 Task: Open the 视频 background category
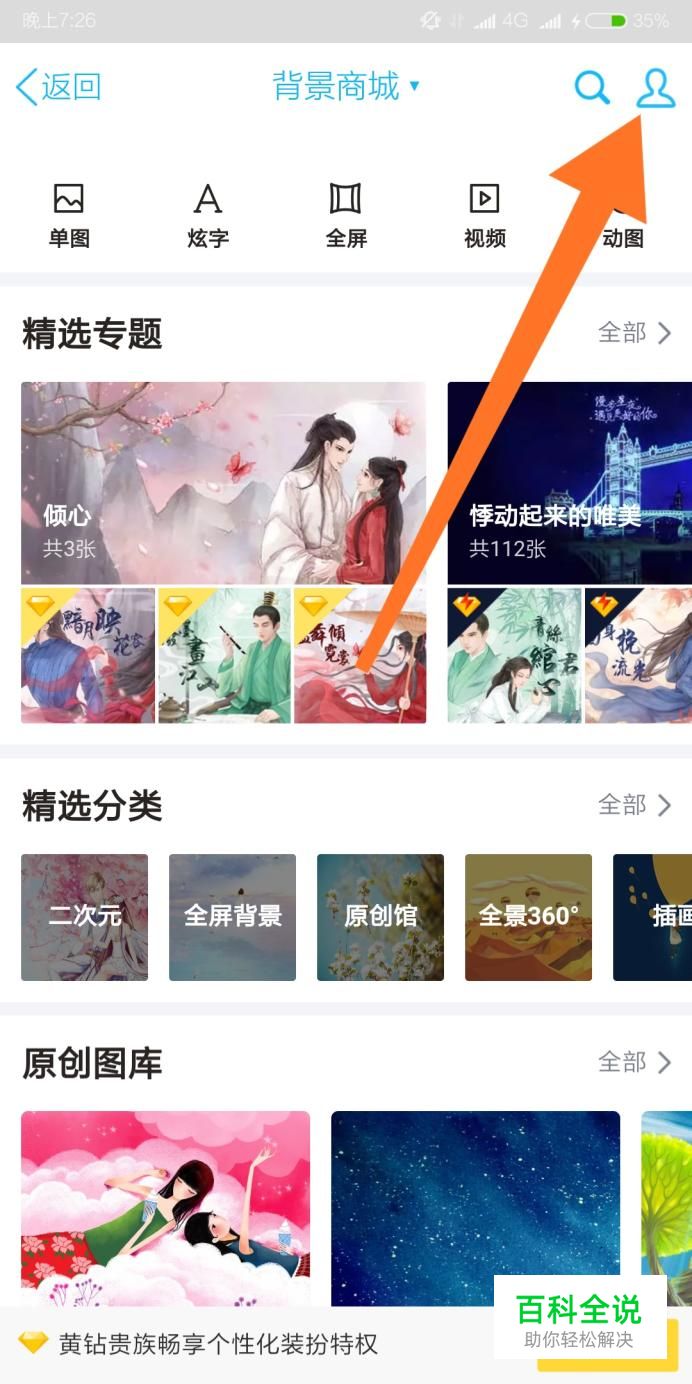pyautogui.click(x=484, y=215)
